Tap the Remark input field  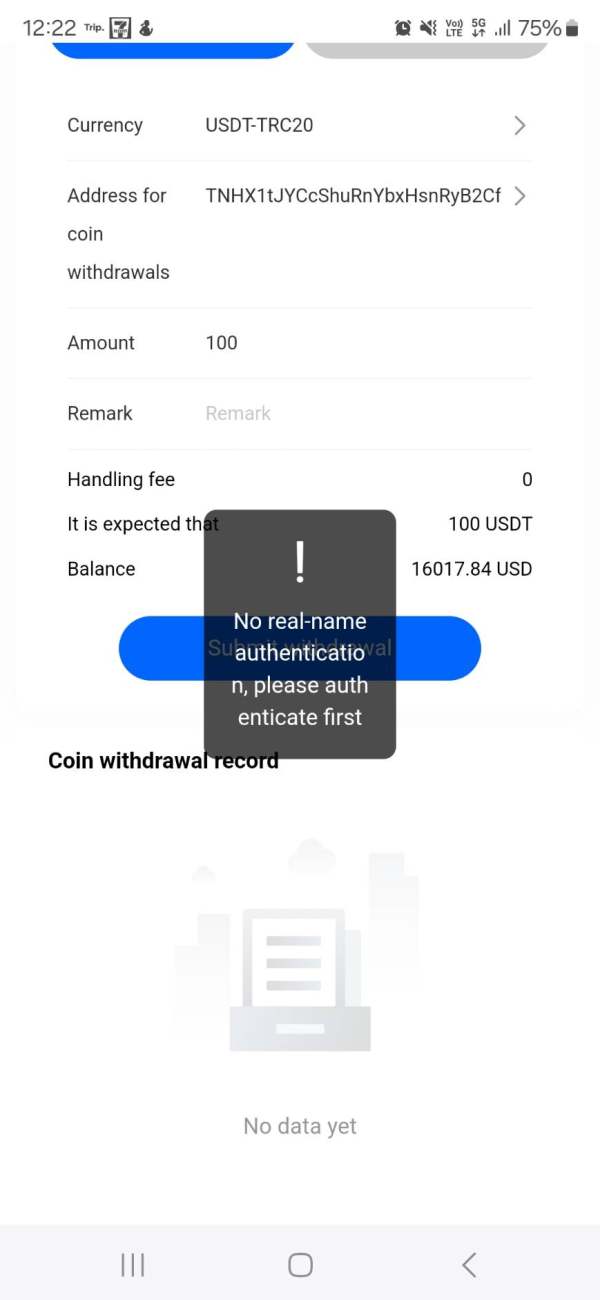[x=368, y=413]
